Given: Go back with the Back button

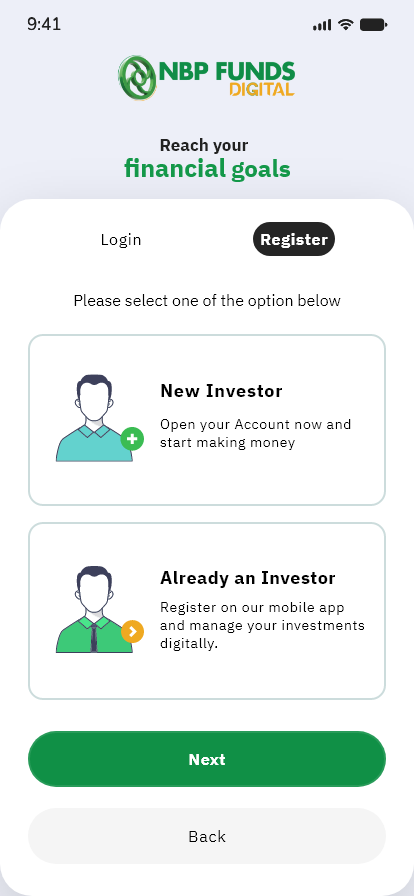Looking at the screenshot, I should tap(207, 836).
